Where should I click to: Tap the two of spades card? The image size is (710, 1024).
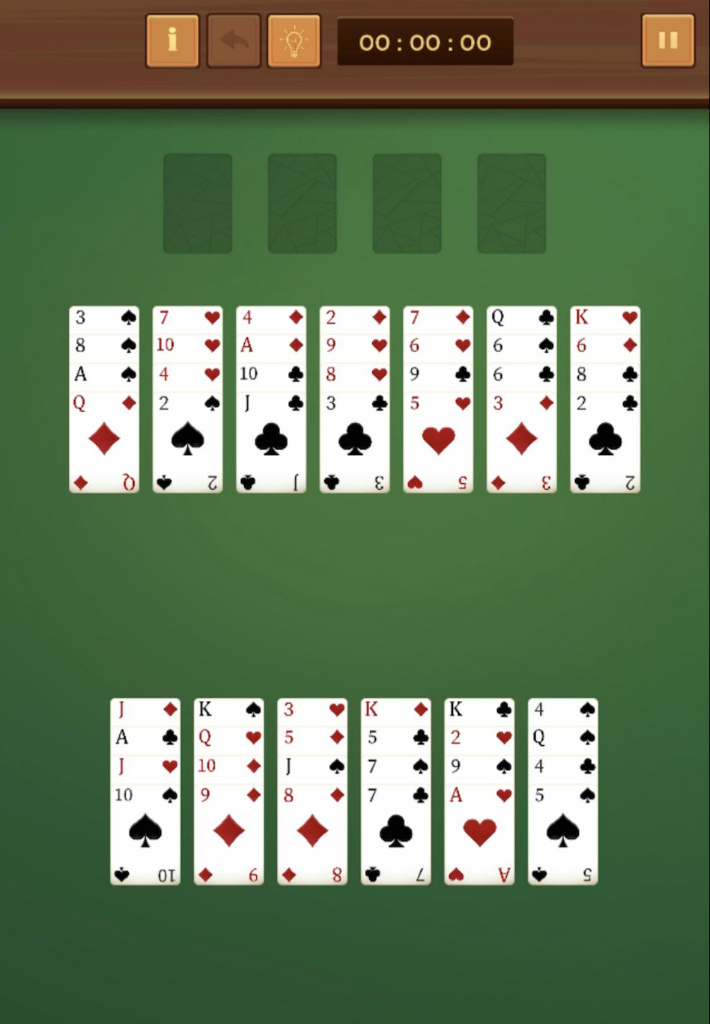click(188, 440)
